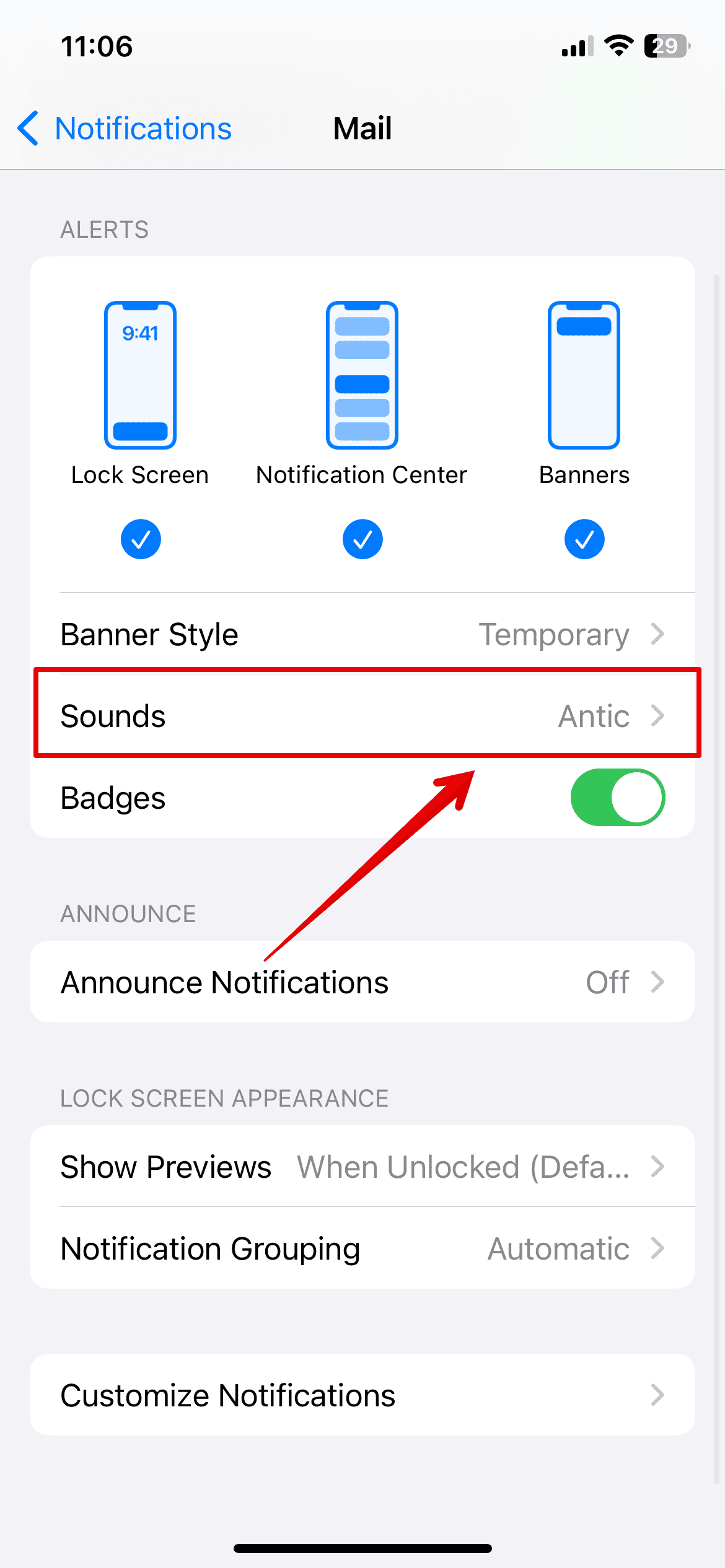This screenshot has height=1568, width=725.
Task: Open Notification Grouping
Action: coord(362,1248)
